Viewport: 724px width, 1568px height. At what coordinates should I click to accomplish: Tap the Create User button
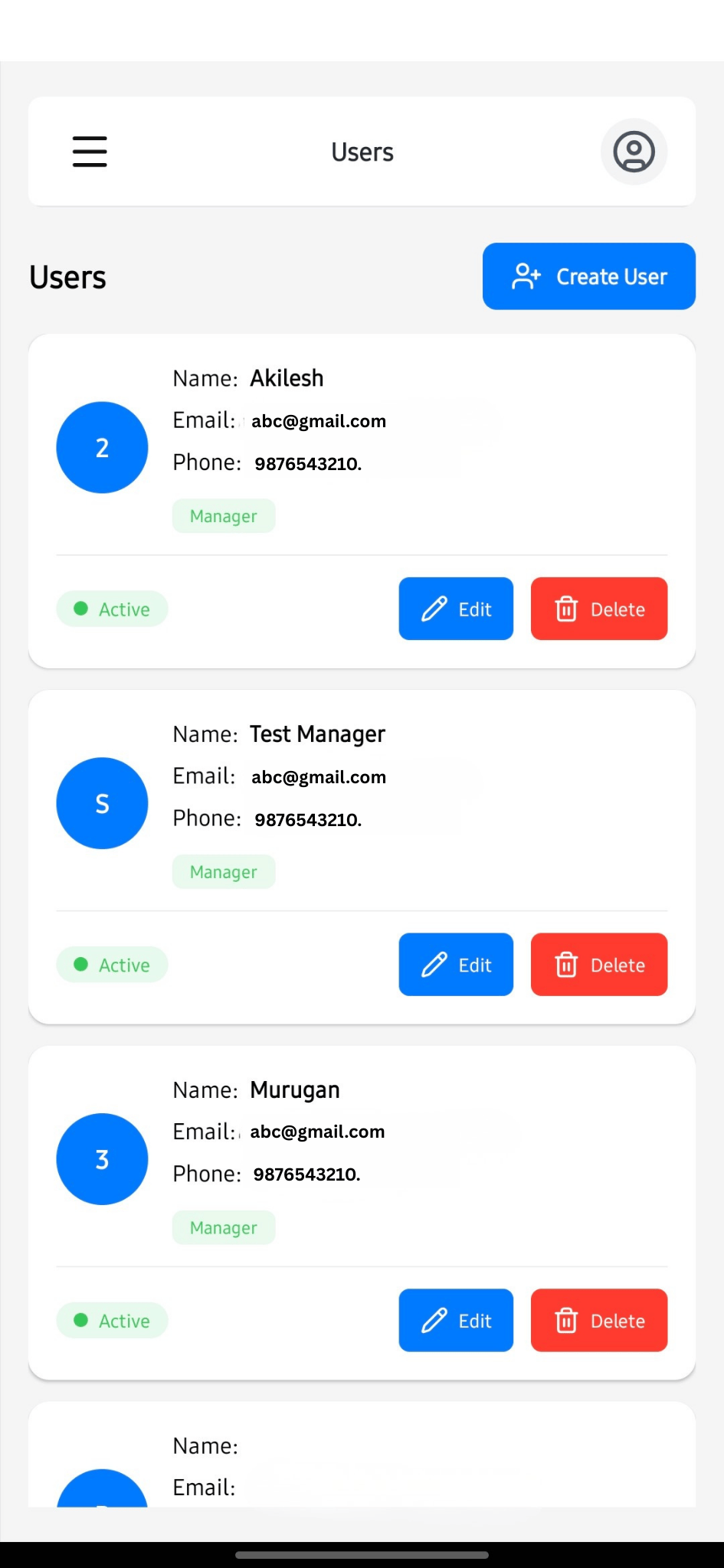click(x=588, y=276)
